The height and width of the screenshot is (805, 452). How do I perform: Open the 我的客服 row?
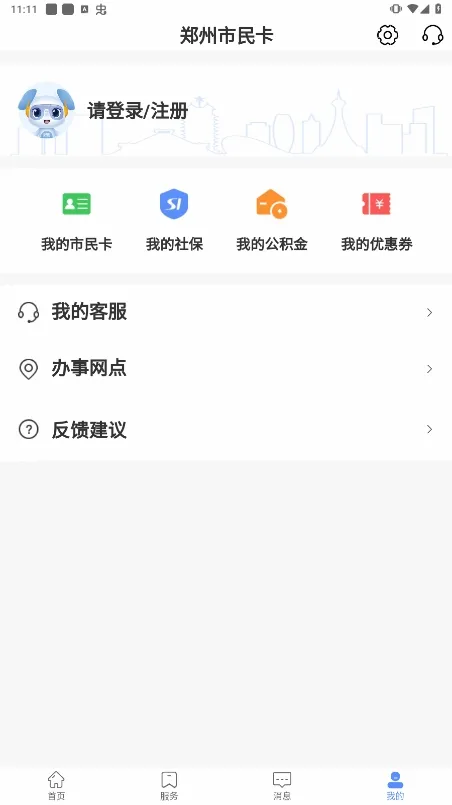pos(226,312)
